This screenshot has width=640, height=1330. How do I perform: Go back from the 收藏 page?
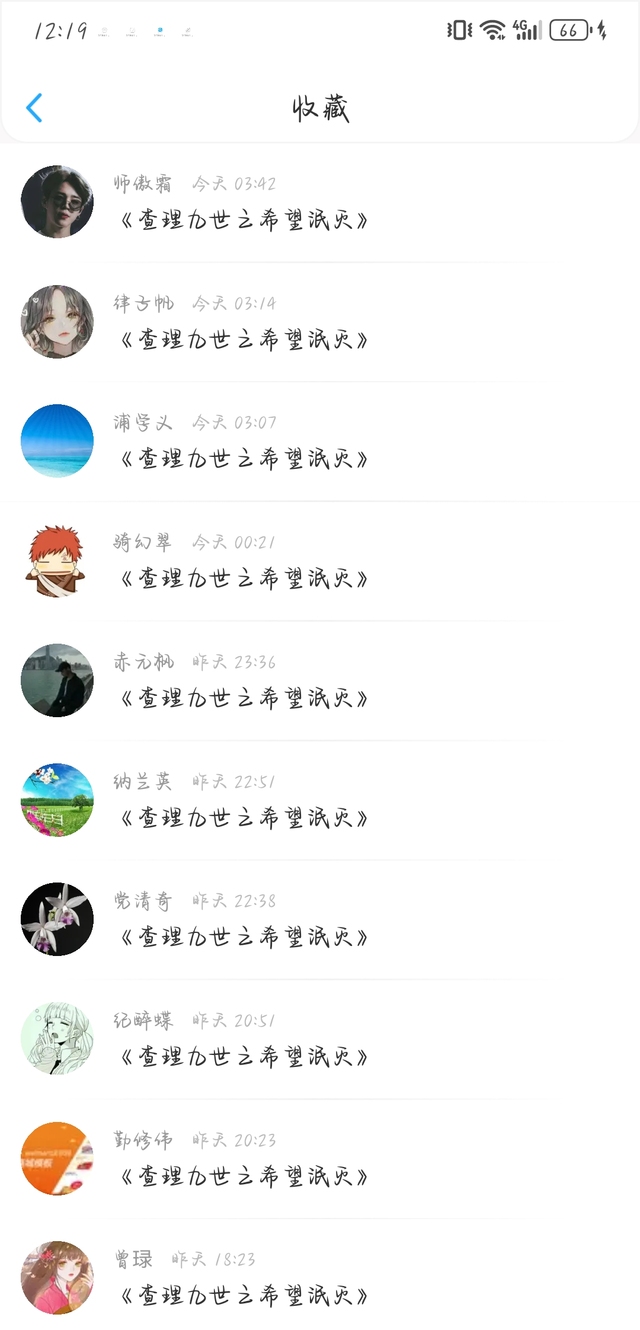coord(34,108)
